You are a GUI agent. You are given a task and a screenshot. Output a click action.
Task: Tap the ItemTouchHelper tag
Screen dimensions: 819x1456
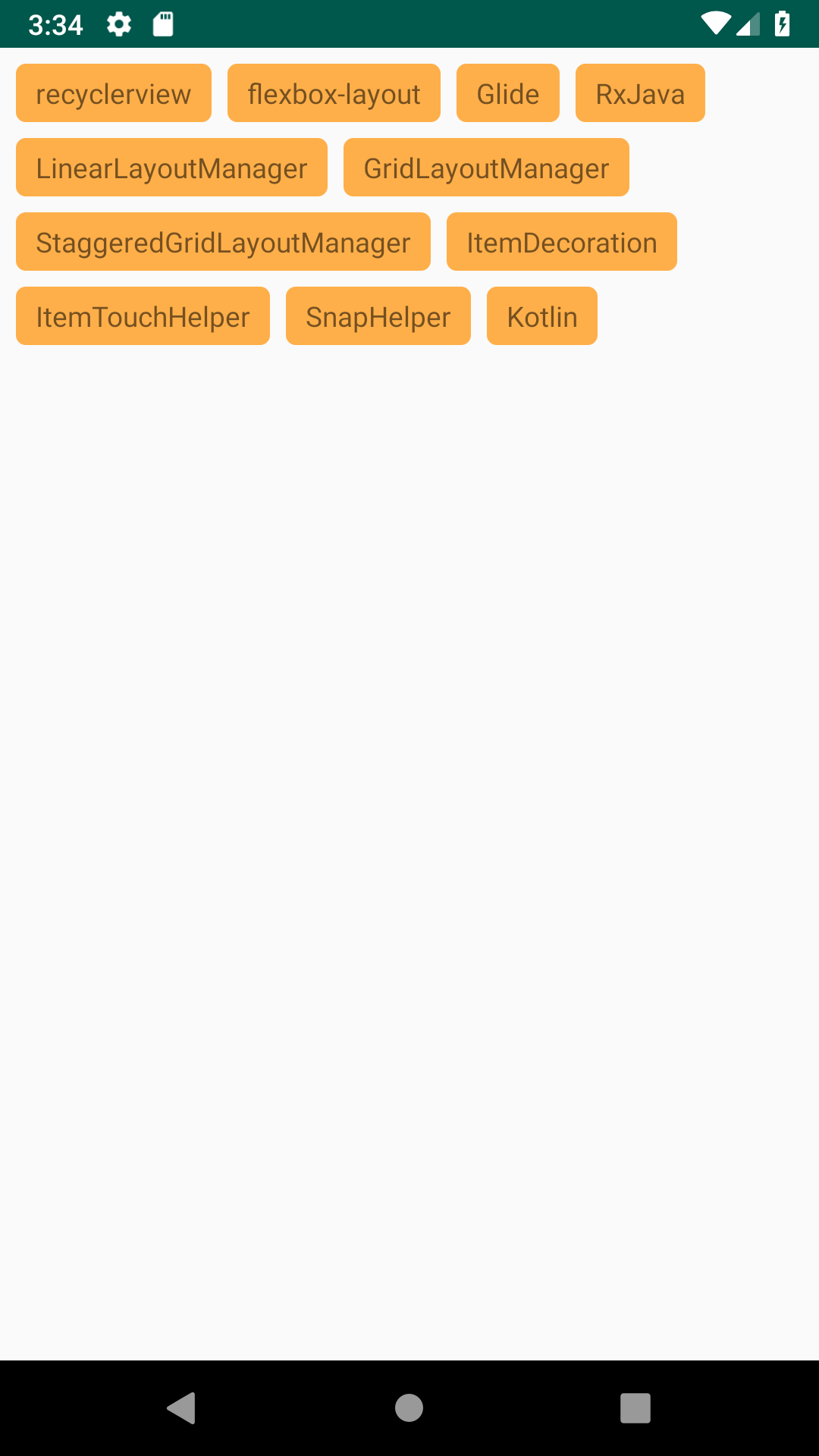pos(143,315)
